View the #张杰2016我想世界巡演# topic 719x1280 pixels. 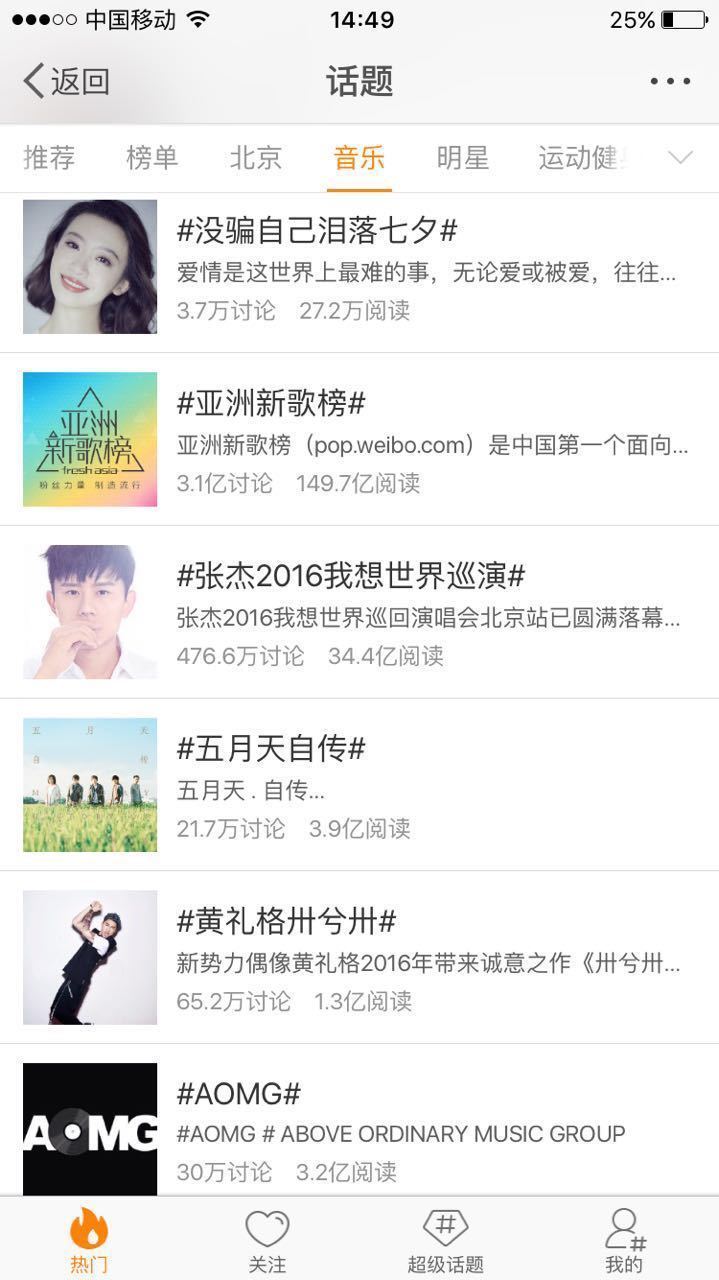coord(351,576)
